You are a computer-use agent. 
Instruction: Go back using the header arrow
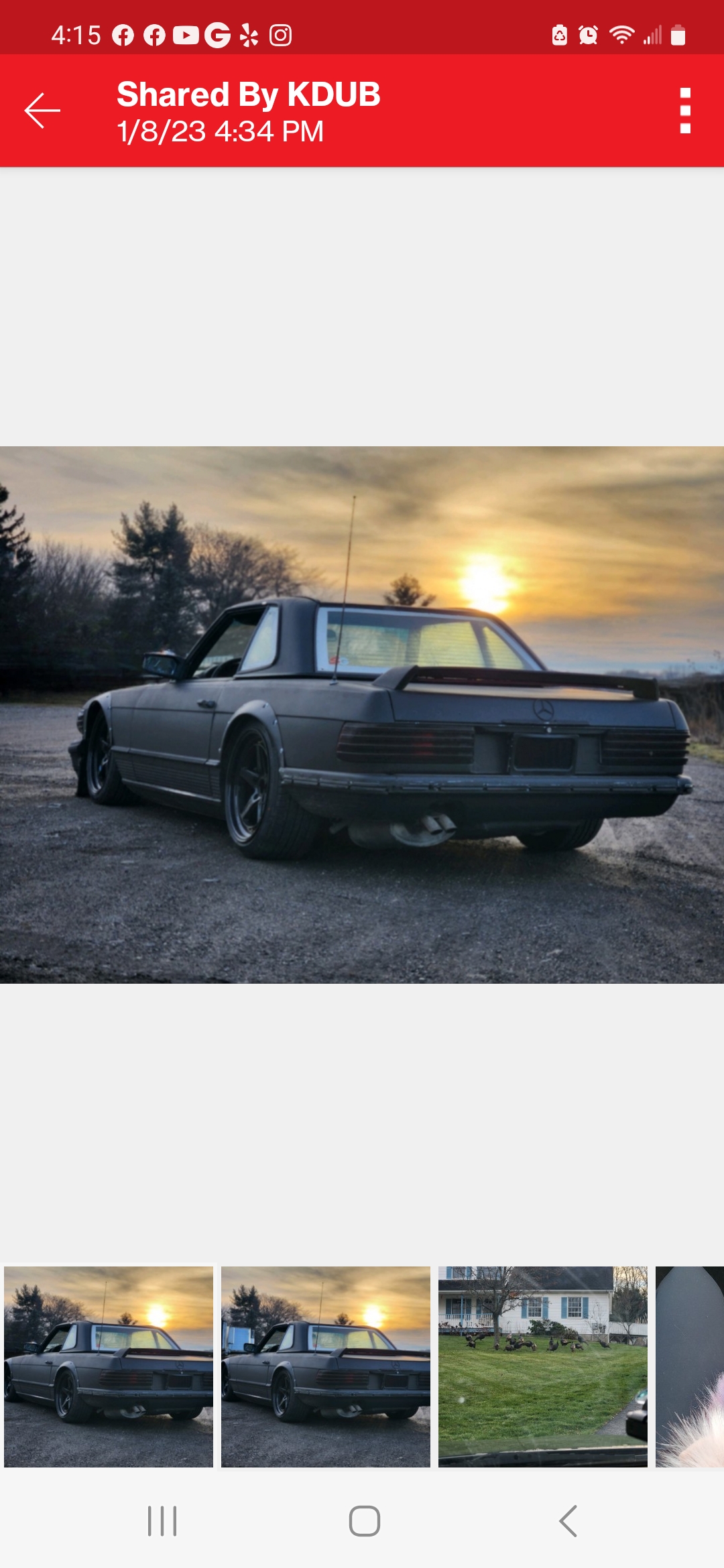42,111
